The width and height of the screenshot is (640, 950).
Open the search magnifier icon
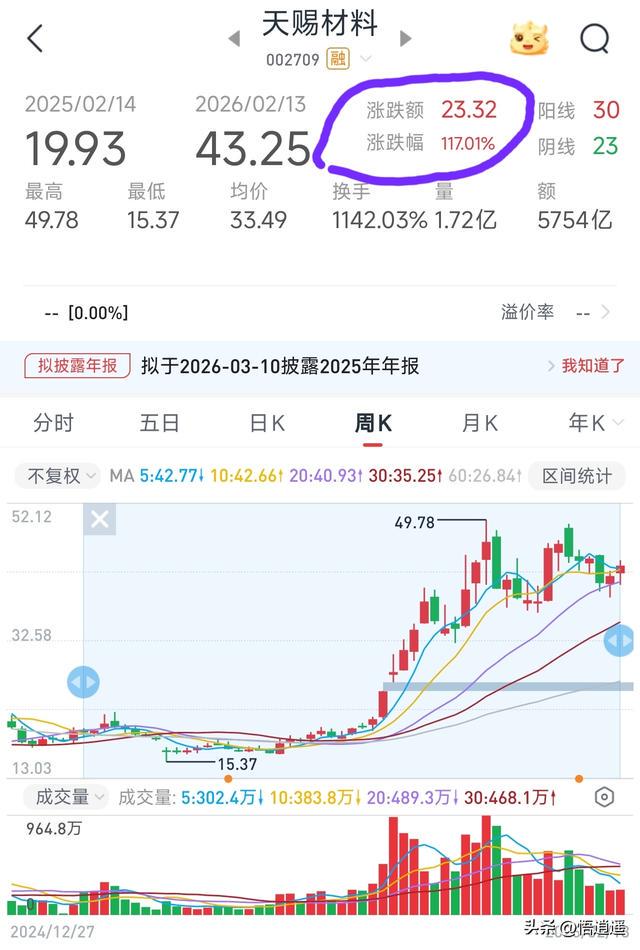point(595,39)
